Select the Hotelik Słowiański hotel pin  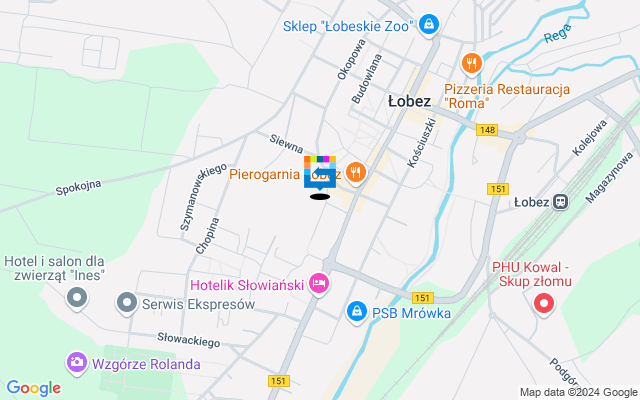tap(319, 285)
